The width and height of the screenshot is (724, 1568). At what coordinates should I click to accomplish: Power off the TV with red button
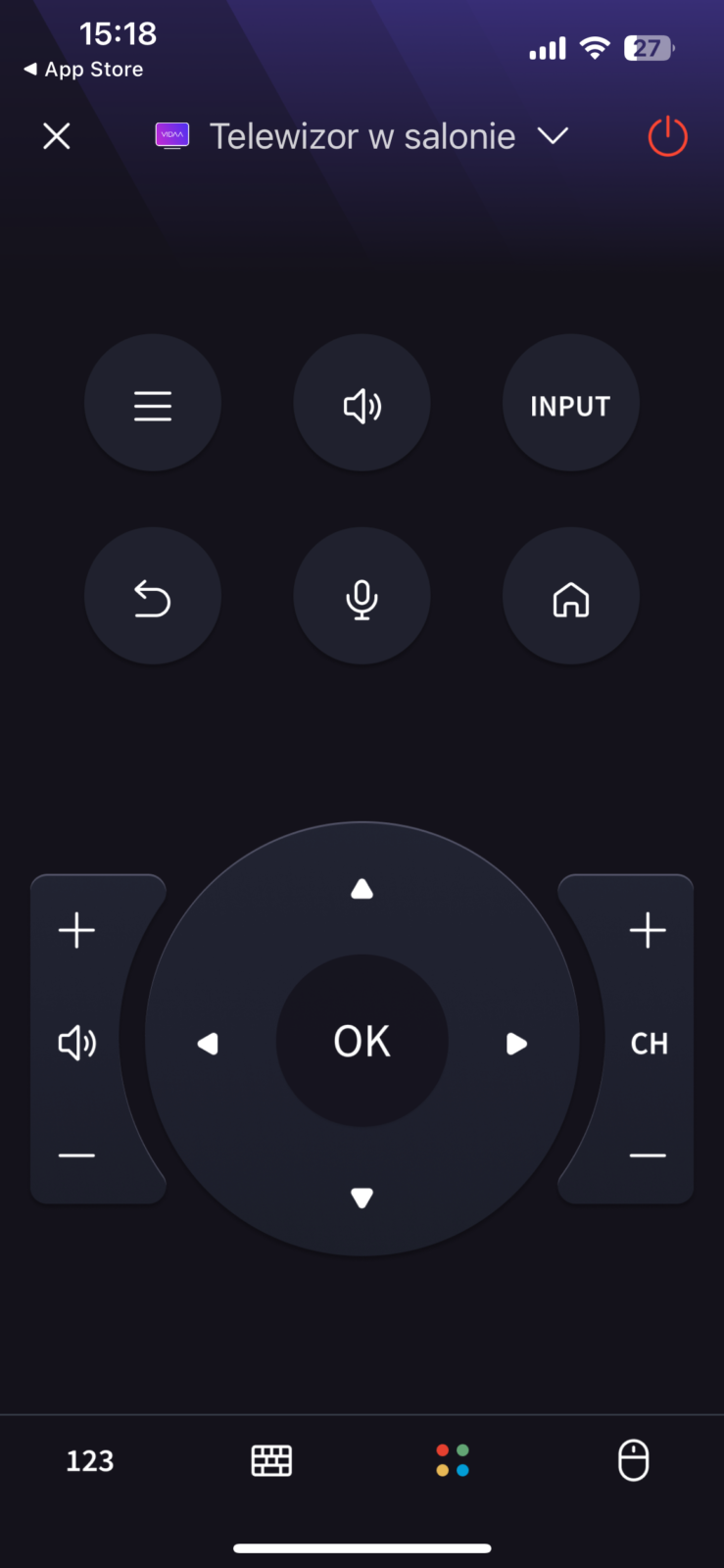(668, 136)
